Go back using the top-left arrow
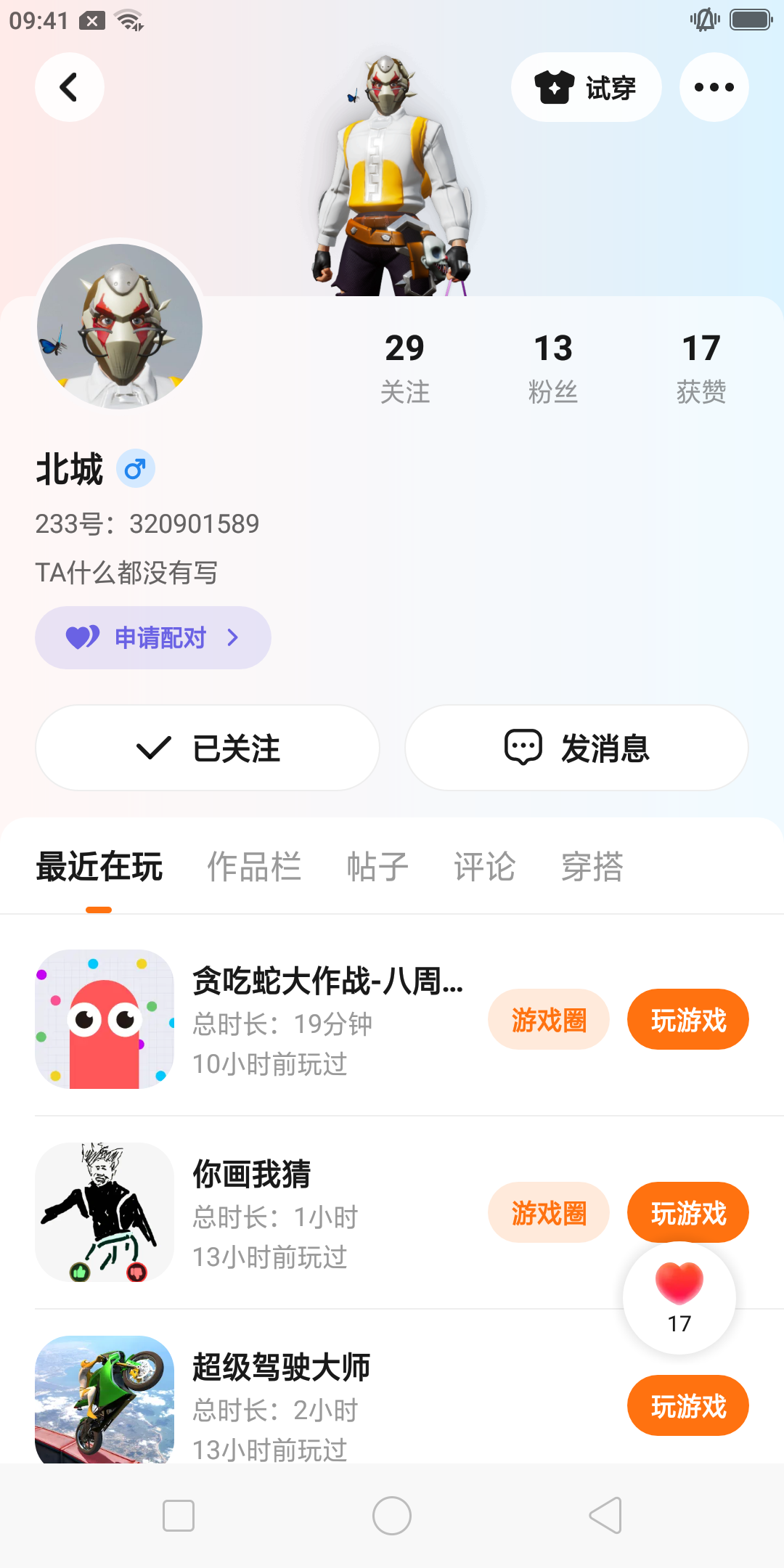This screenshot has width=784, height=1568. click(x=69, y=87)
